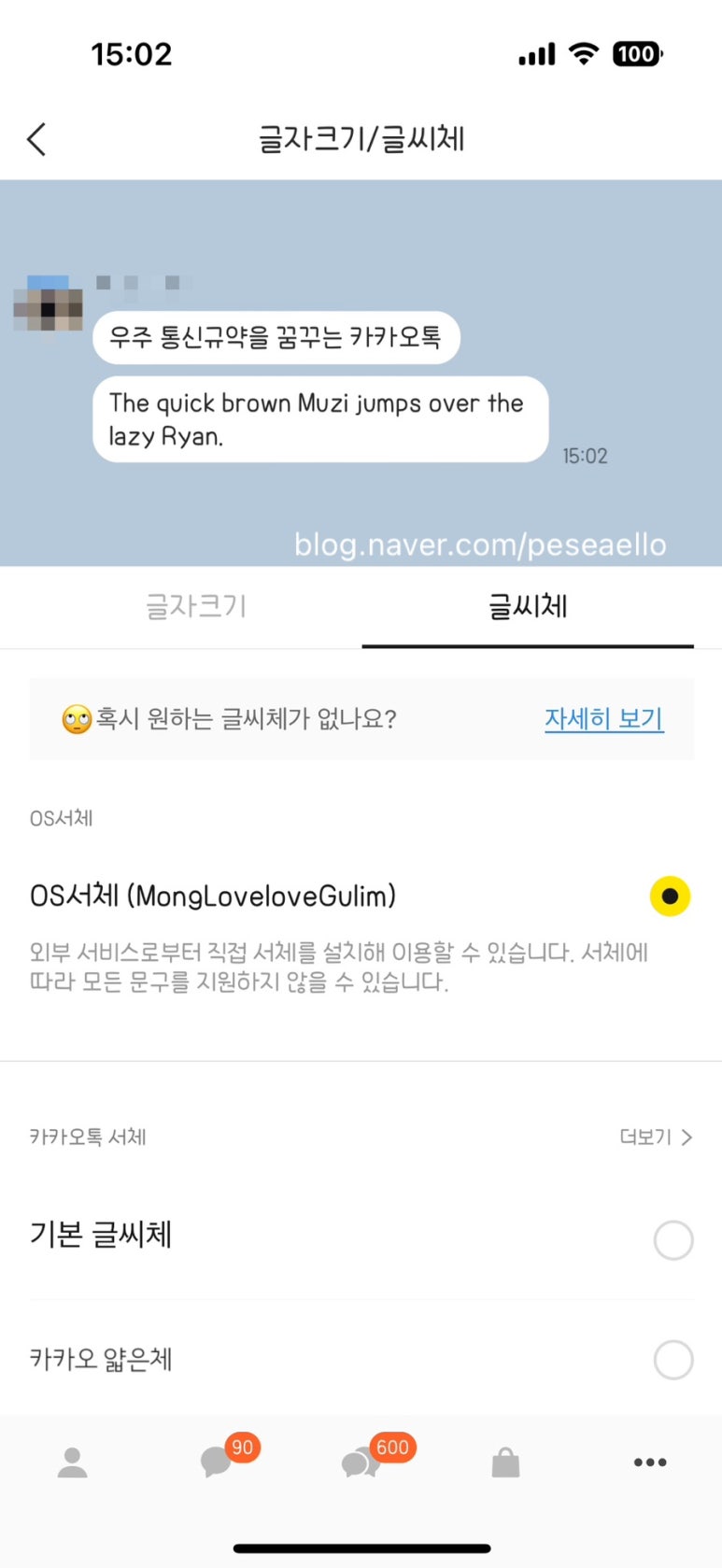The height and width of the screenshot is (1568, 722).
Task: Open the friends tab in bottom bar
Action: point(72,1462)
